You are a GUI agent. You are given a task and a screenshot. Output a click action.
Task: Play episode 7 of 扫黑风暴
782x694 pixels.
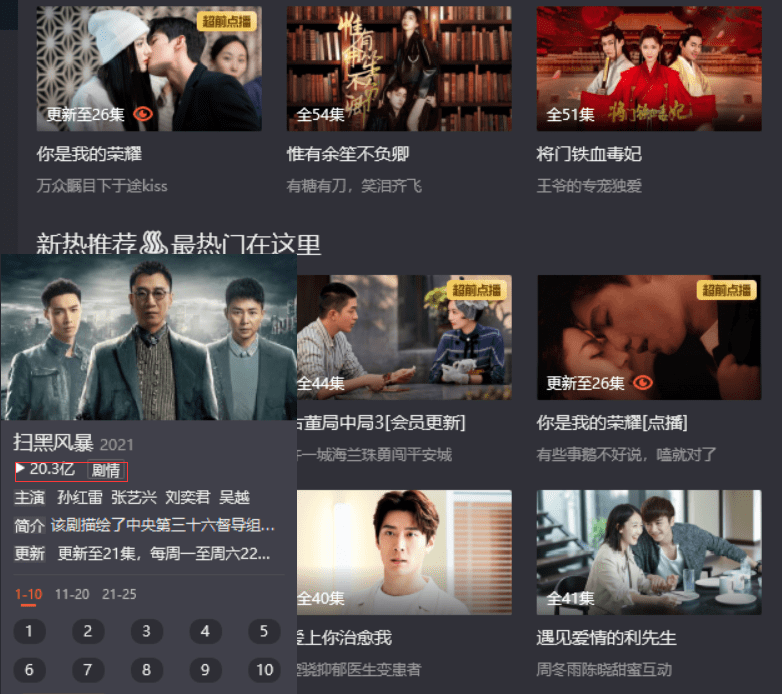coord(87,670)
